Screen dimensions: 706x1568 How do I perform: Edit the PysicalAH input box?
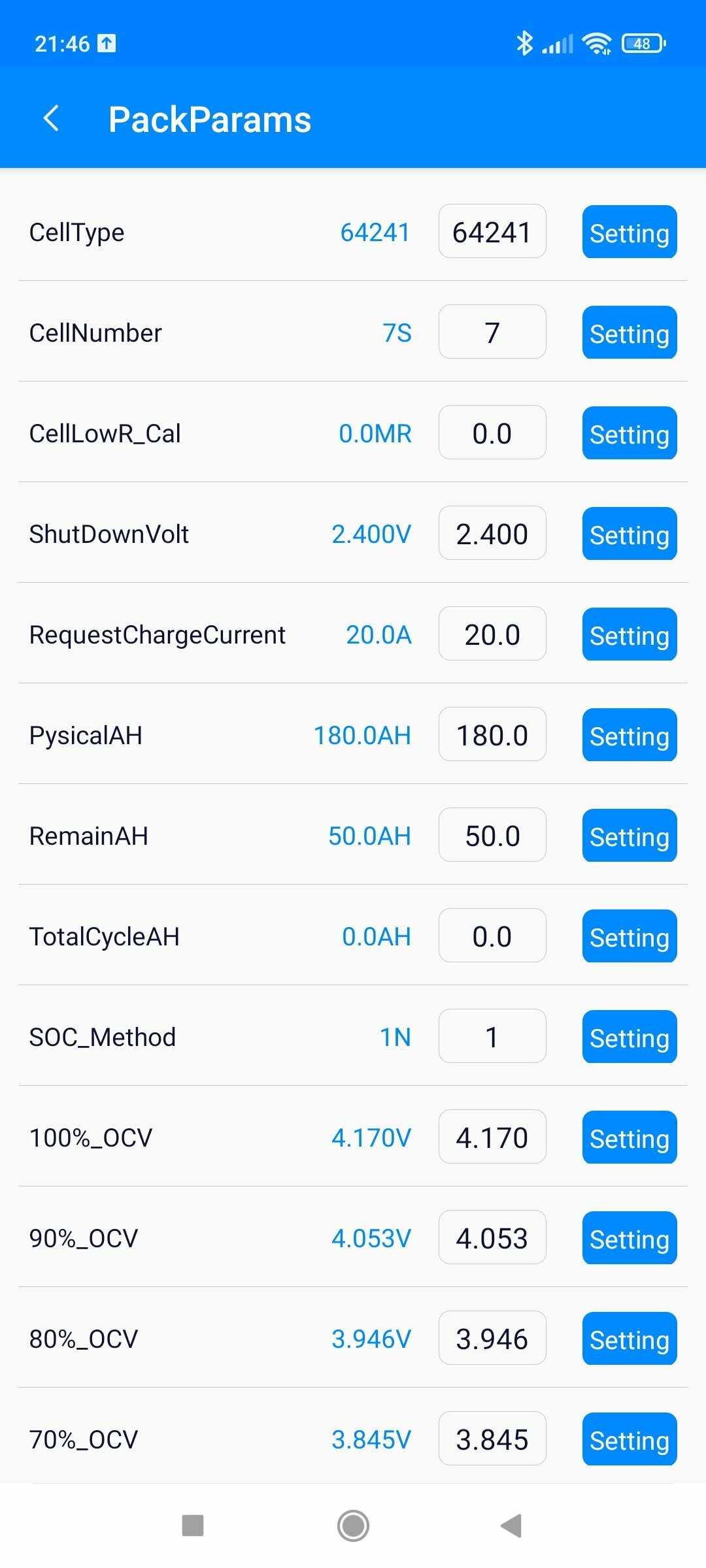492,734
